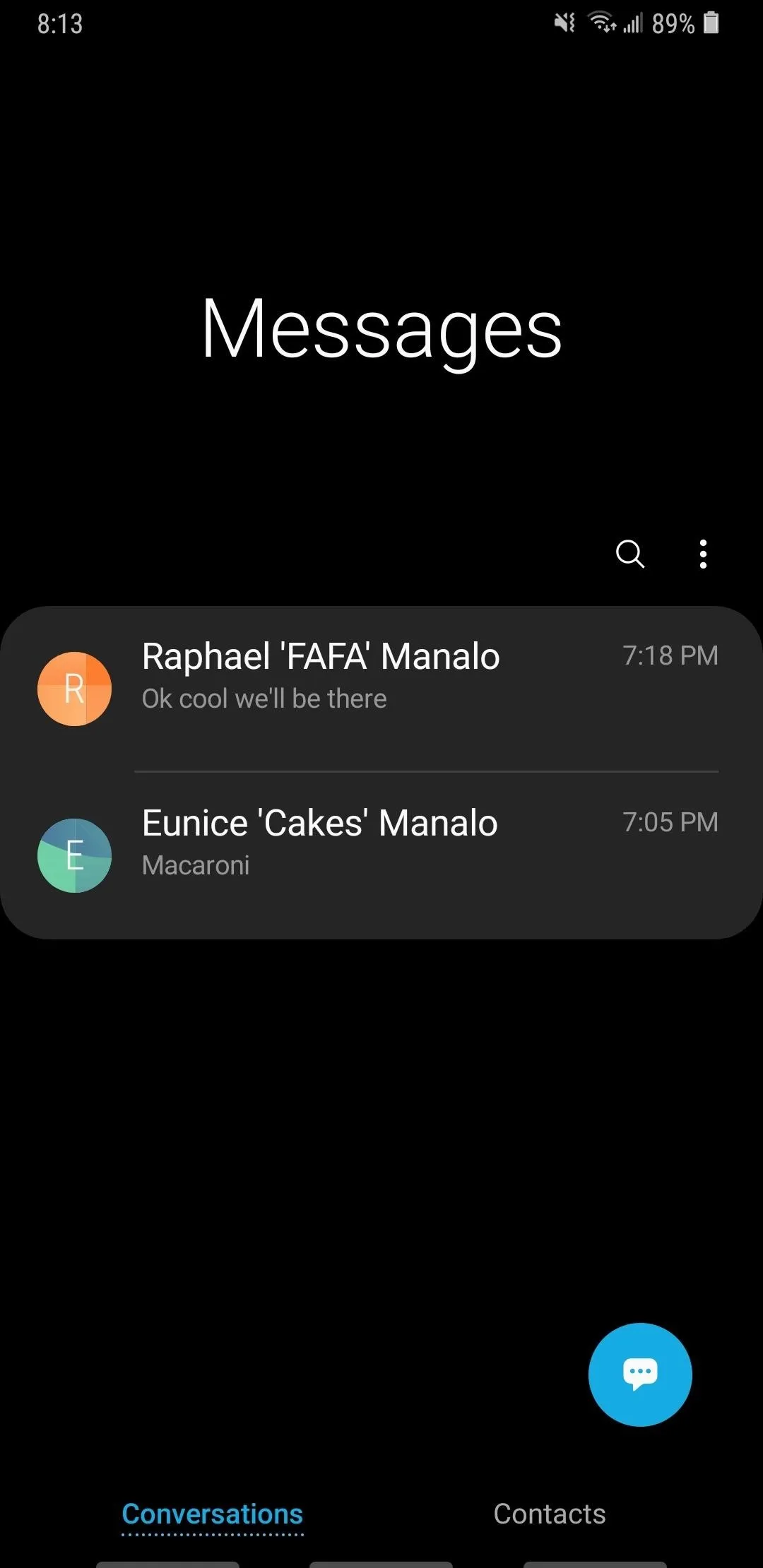Select the Conversations tab
Viewport: 763px width, 1568px height.
coord(213,1514)
